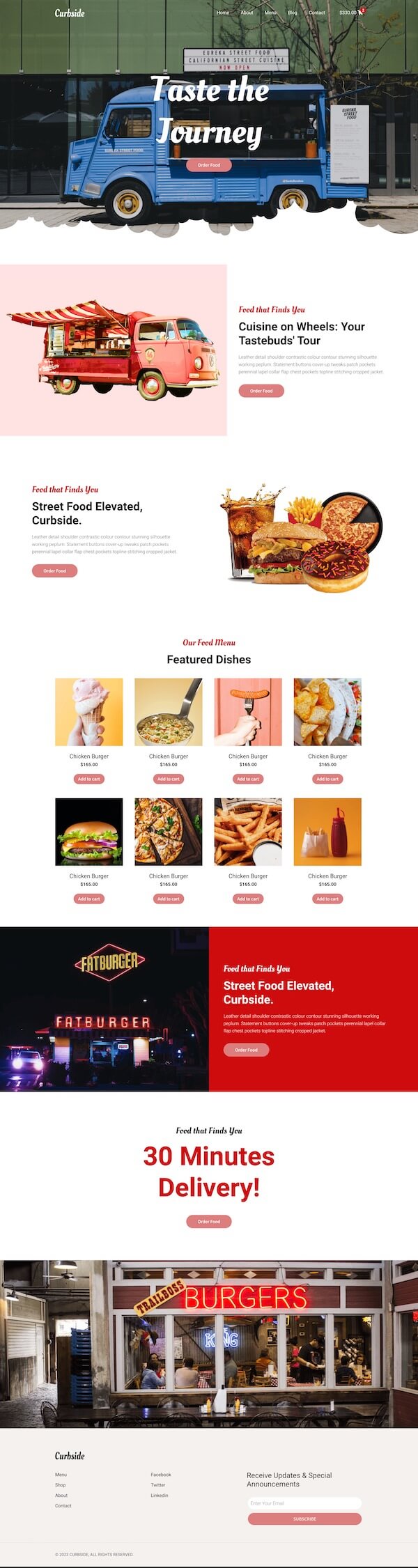Tap the Subscribe button
This screenshot has width=418, height=1568.
pos(304,1519)
